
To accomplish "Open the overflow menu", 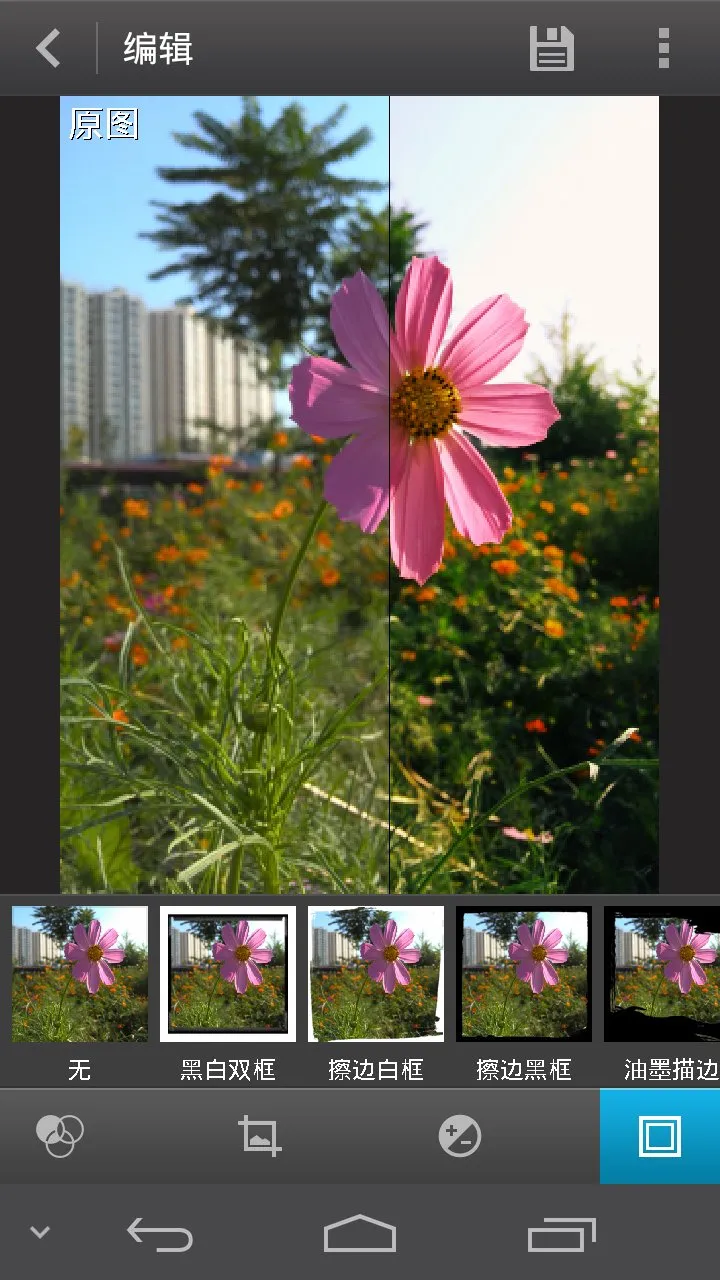I will [x=663, y=48].
